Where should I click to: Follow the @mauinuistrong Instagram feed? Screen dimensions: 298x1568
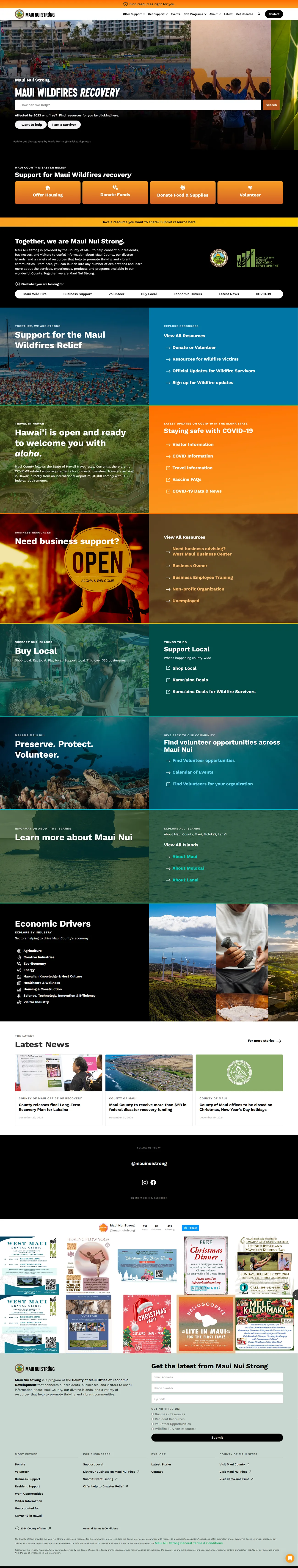(190, 1228)
